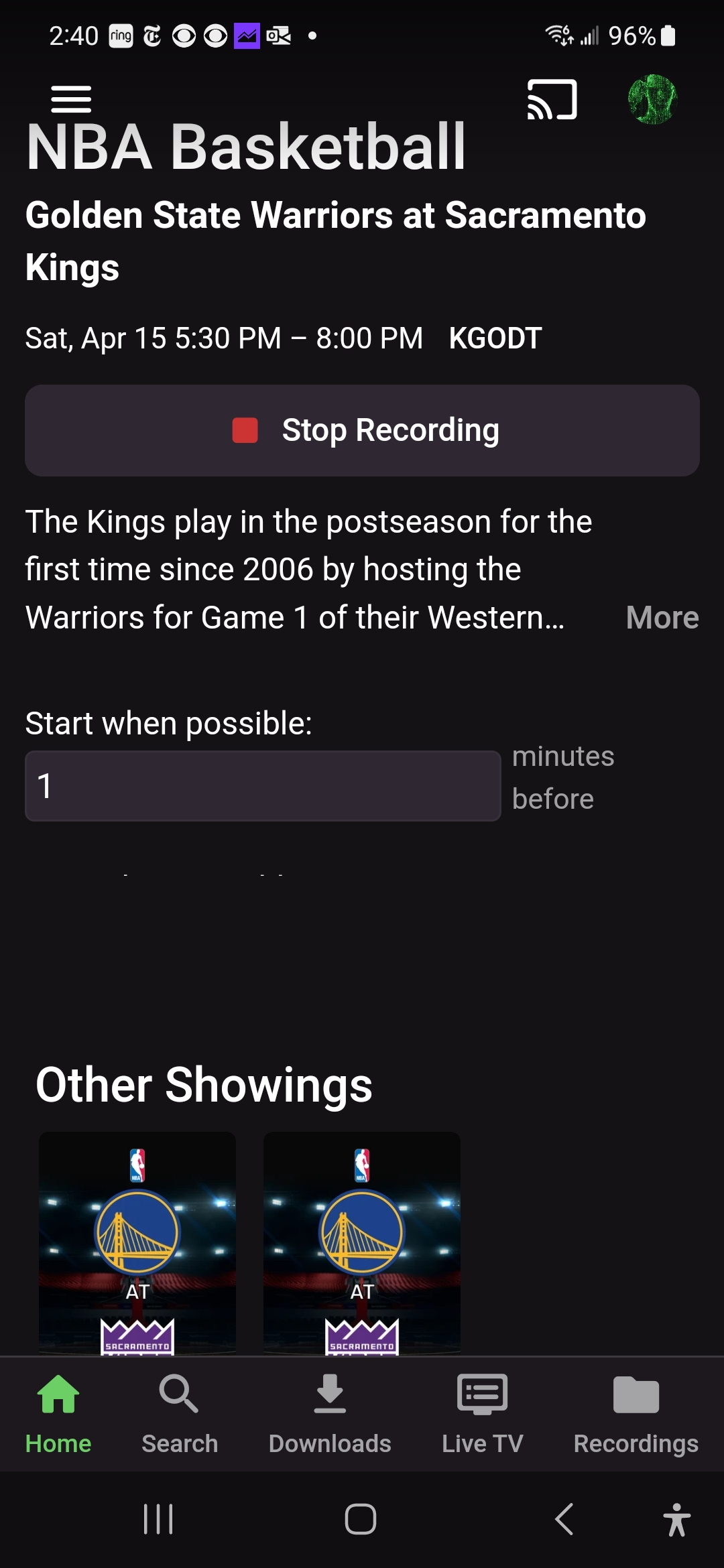Open the user profile avatar

(652, 100)
